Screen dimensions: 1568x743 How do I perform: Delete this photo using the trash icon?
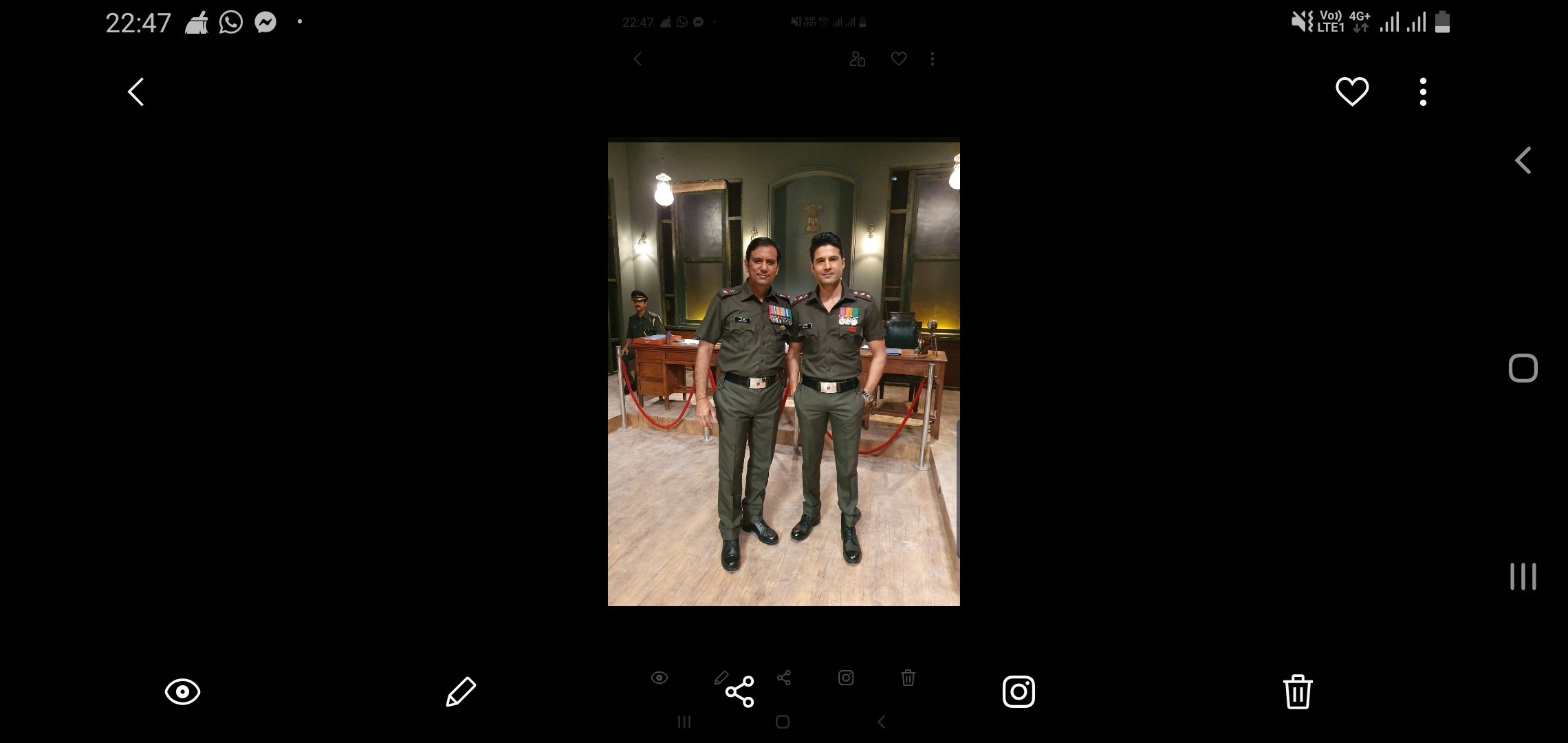(1298, 691)
